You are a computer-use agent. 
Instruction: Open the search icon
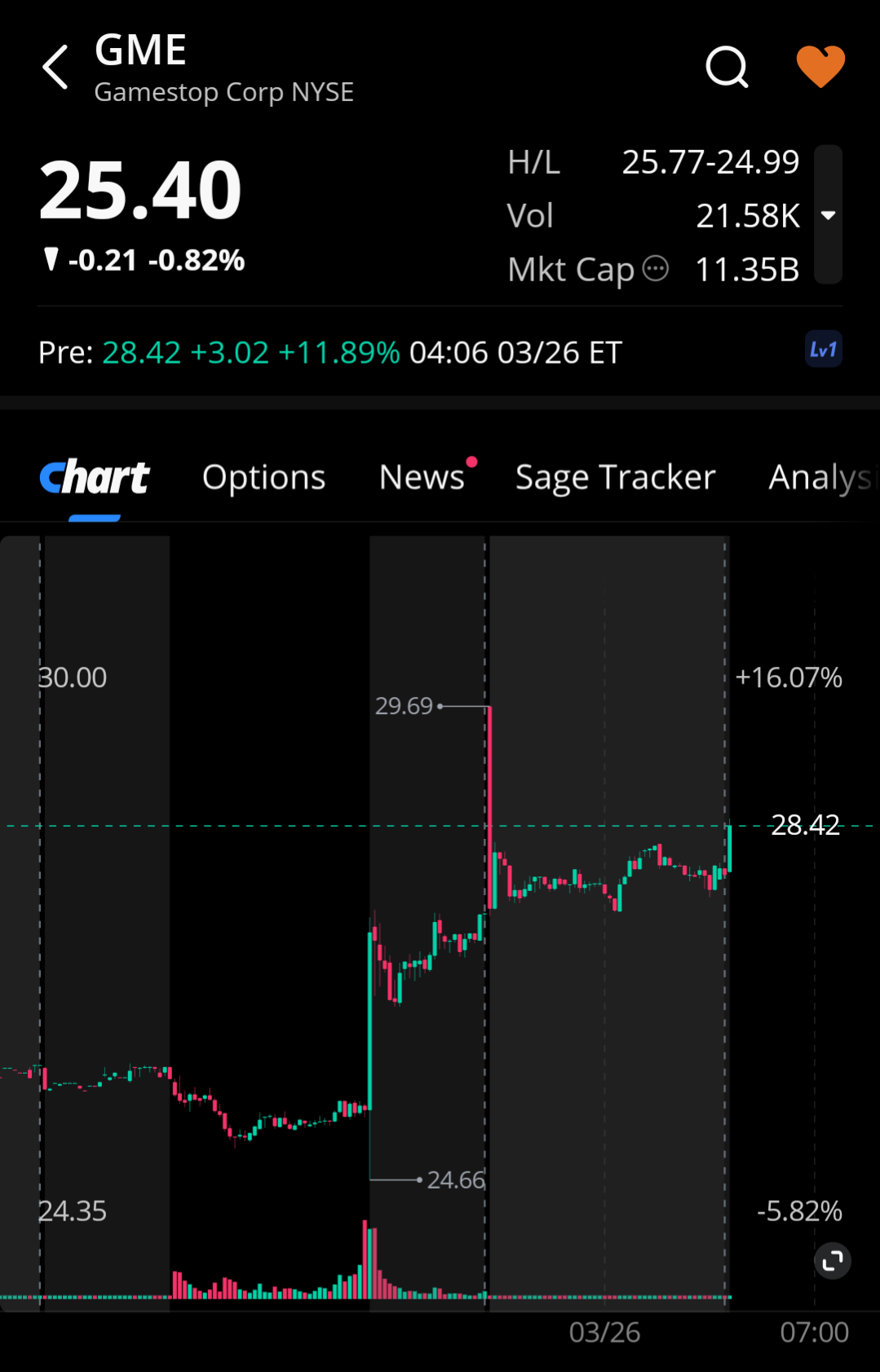pos(727,67)
